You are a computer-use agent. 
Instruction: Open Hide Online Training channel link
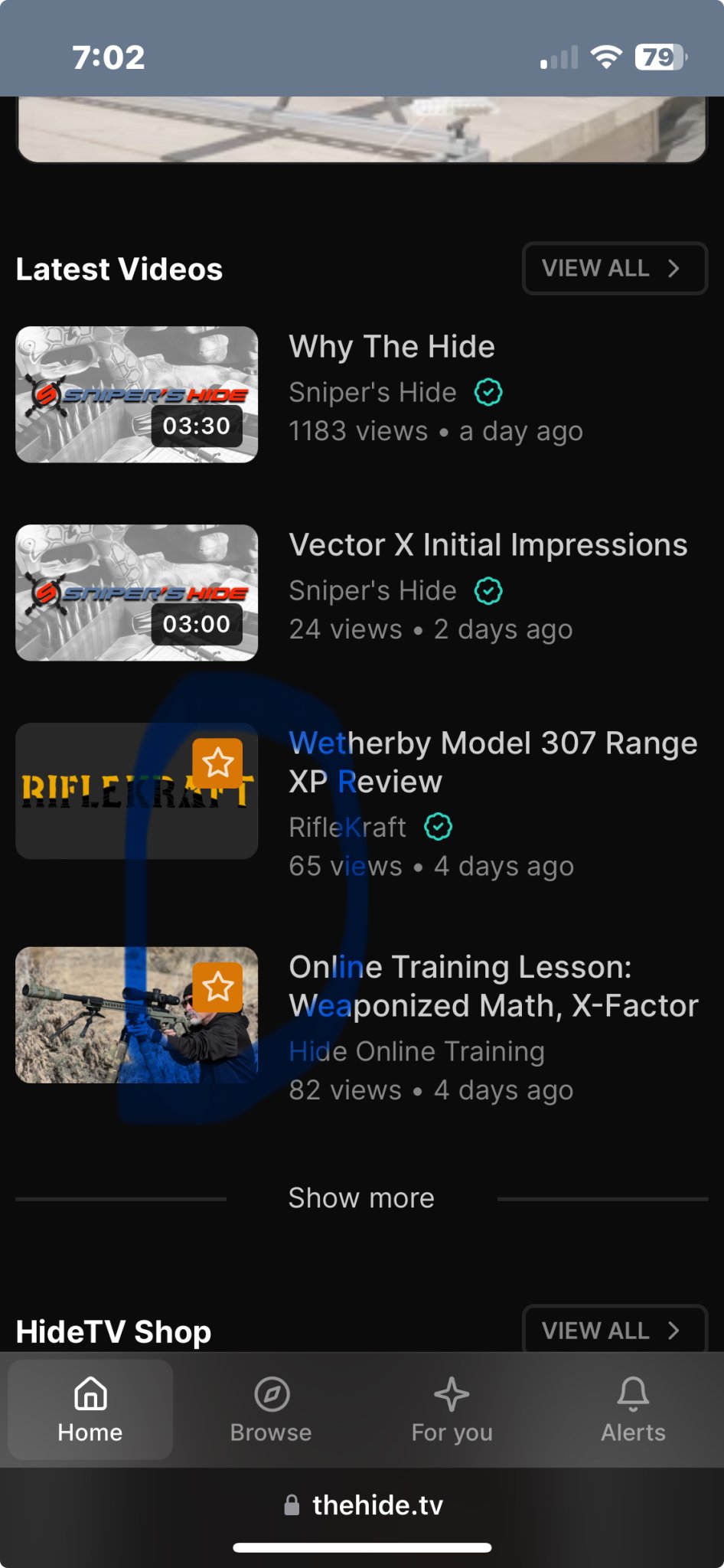[416, 1051]
